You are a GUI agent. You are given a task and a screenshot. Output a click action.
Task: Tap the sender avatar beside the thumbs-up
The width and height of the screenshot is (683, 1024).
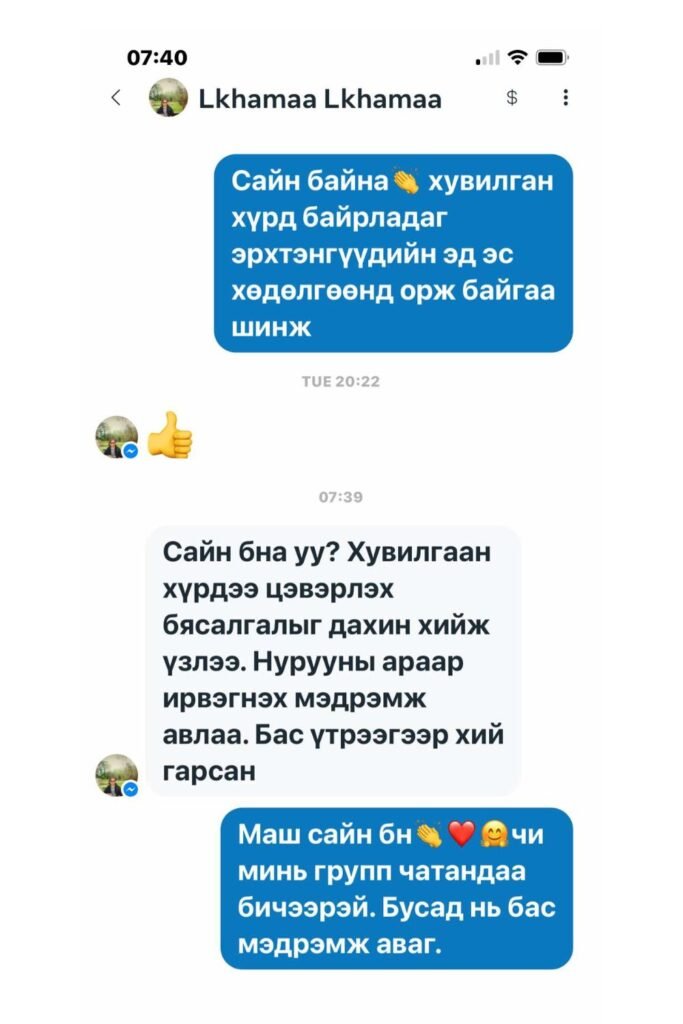tap(116, 437)
